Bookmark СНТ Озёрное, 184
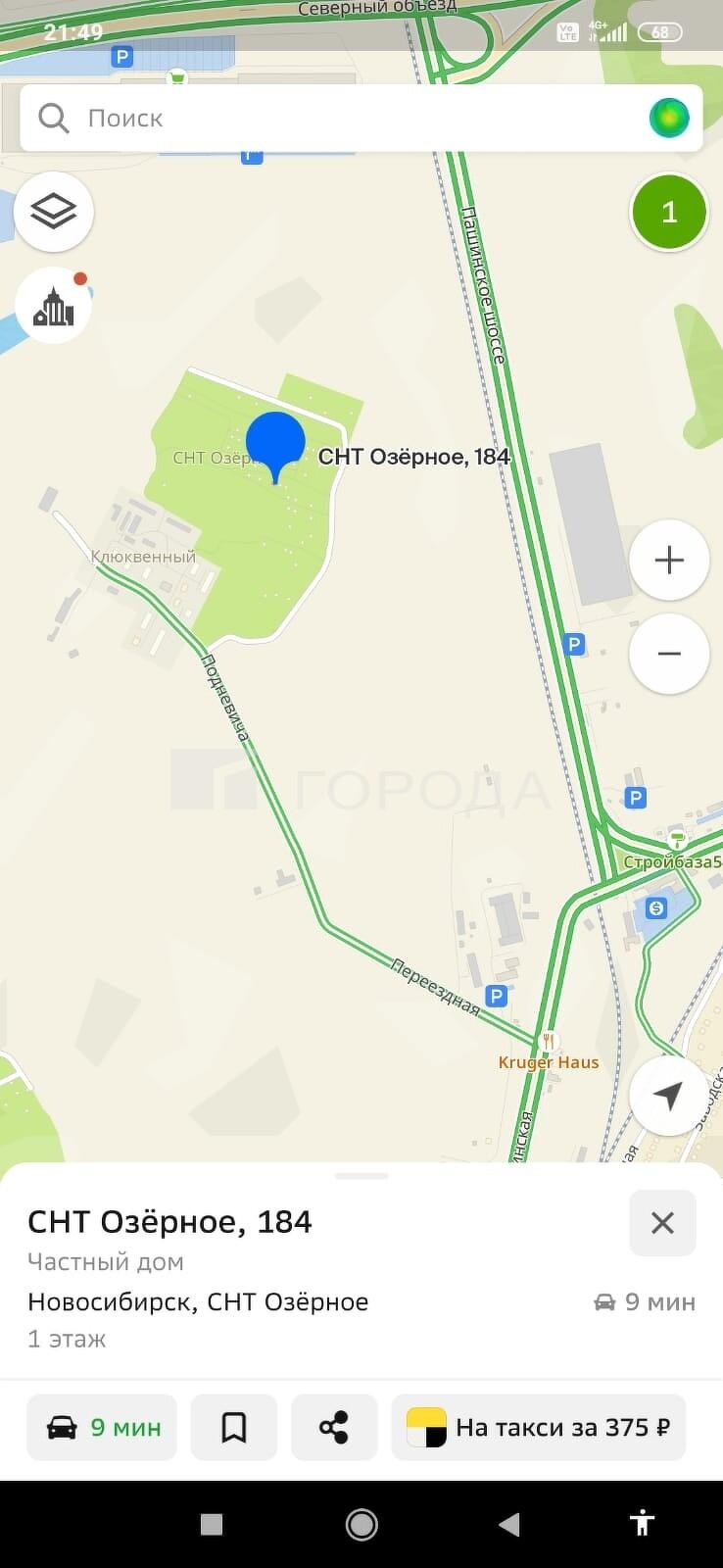 234,1427
